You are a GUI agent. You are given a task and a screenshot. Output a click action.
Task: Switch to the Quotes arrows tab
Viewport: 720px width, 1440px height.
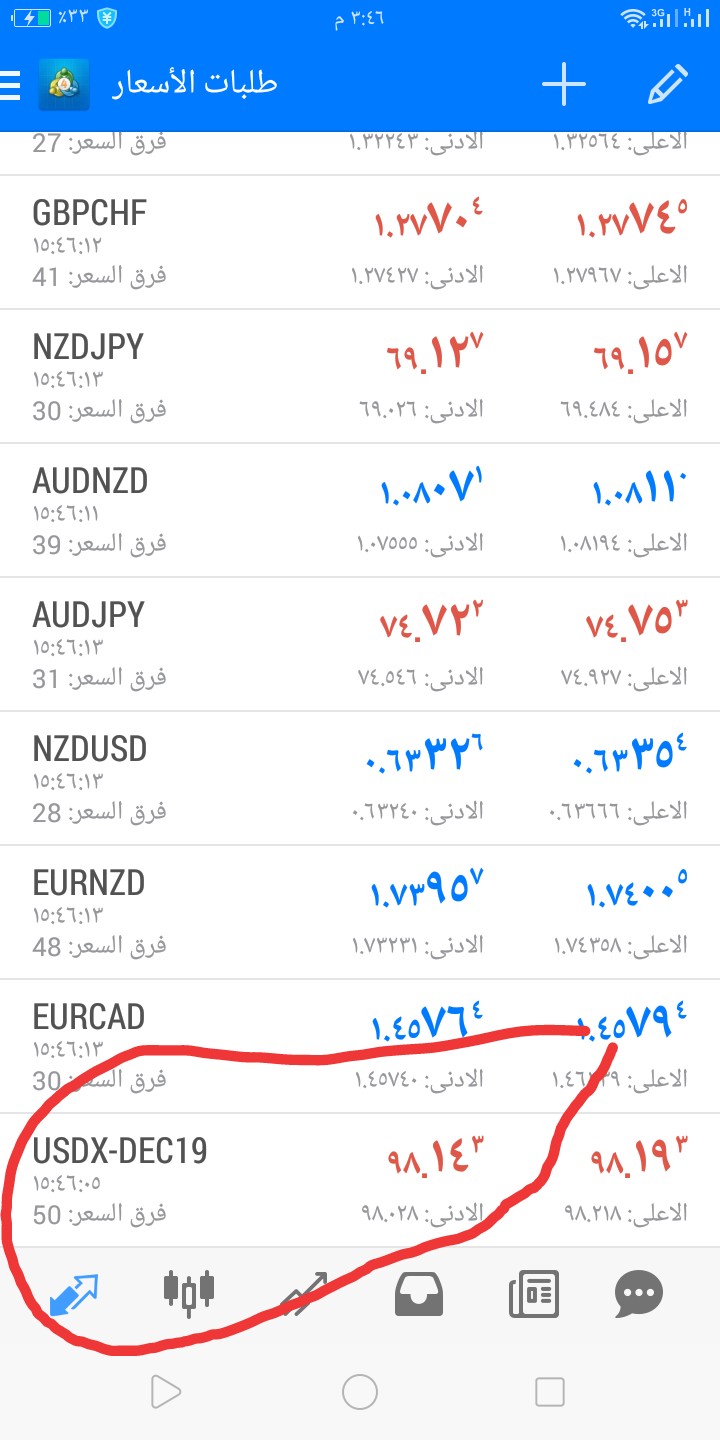74,1295
